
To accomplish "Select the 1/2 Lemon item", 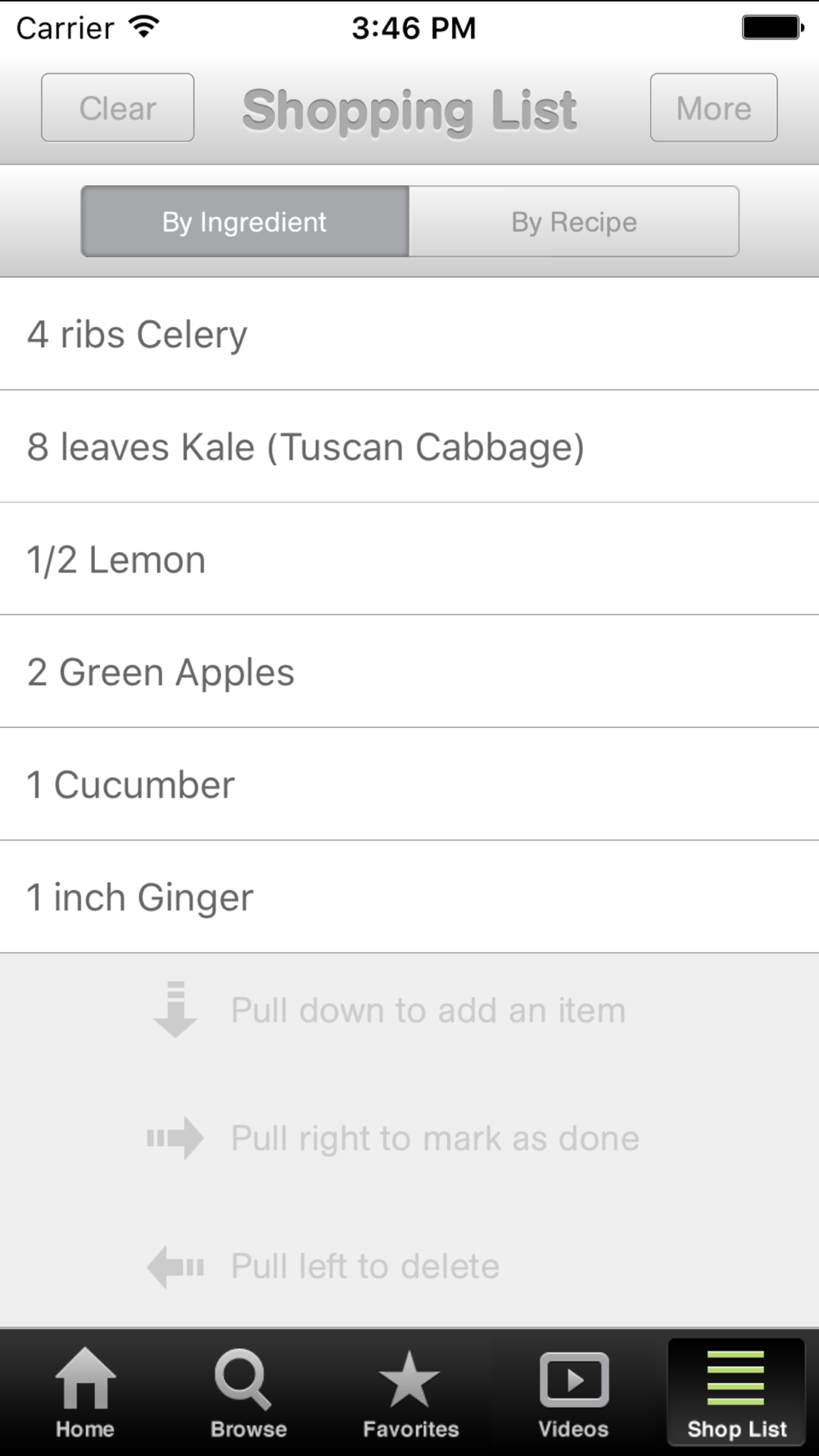I will 409,559.
